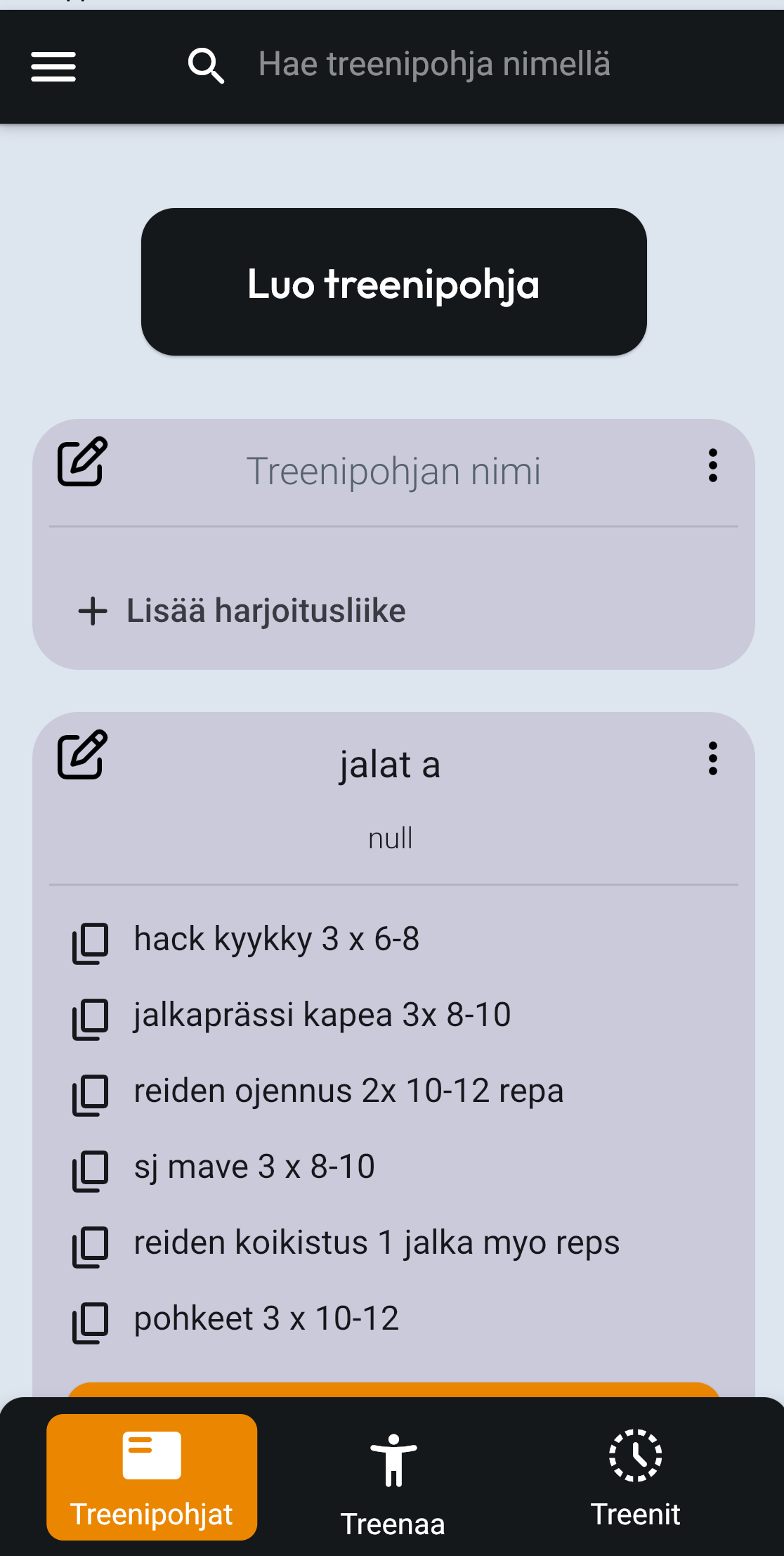Copy "reiden koikistus 1 jalka myo reps"
784x1556 pixels.
pyautogui.click(x=90, y=1247)
